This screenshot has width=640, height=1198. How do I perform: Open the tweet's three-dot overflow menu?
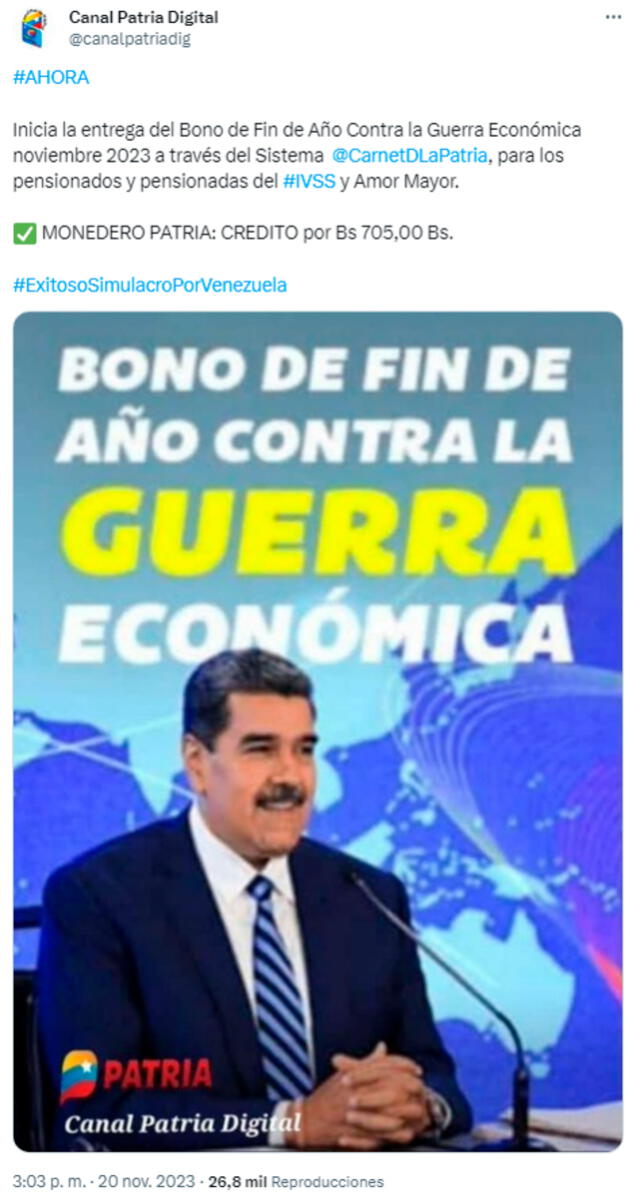pyautogui.click(x=612, y=18)
